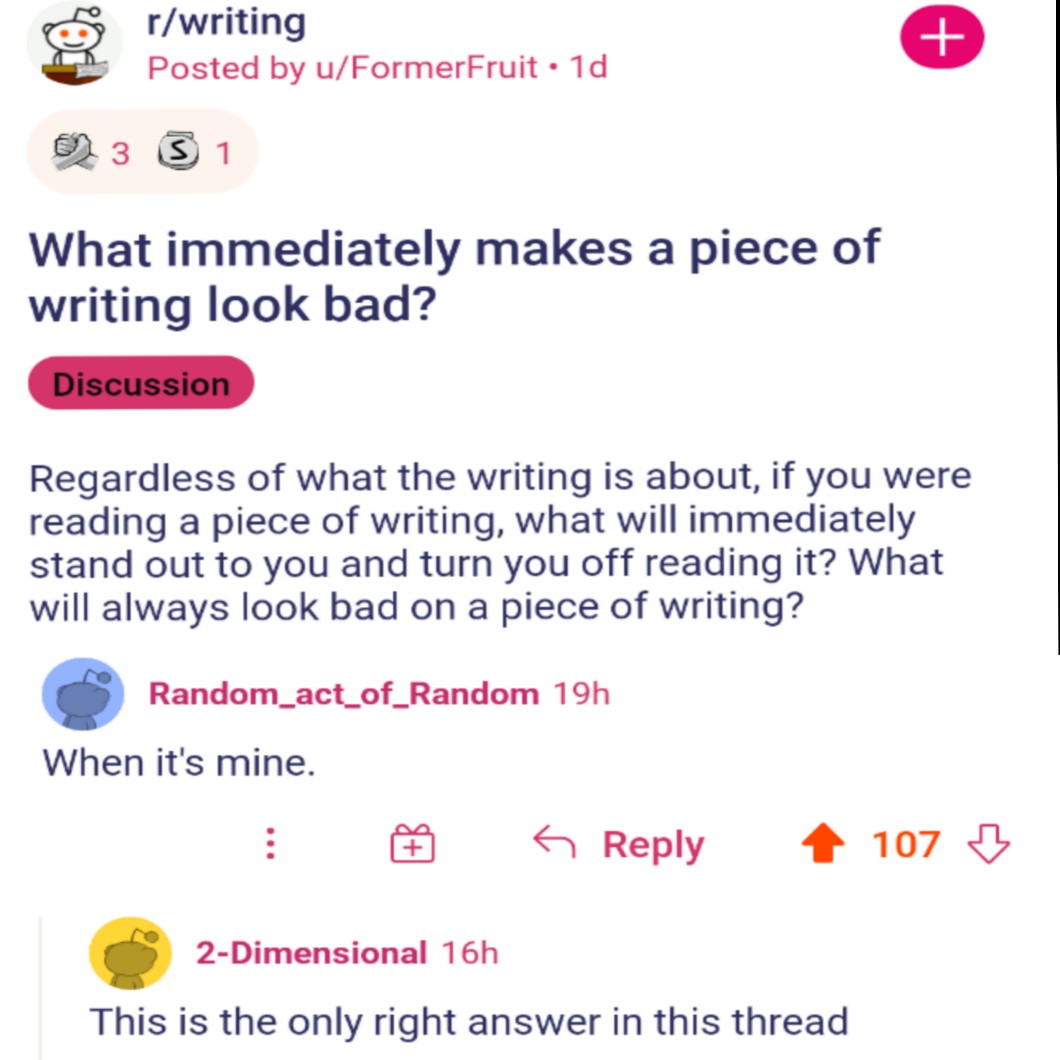
Task: Select the Discussion flair chip
Action: 141,383
